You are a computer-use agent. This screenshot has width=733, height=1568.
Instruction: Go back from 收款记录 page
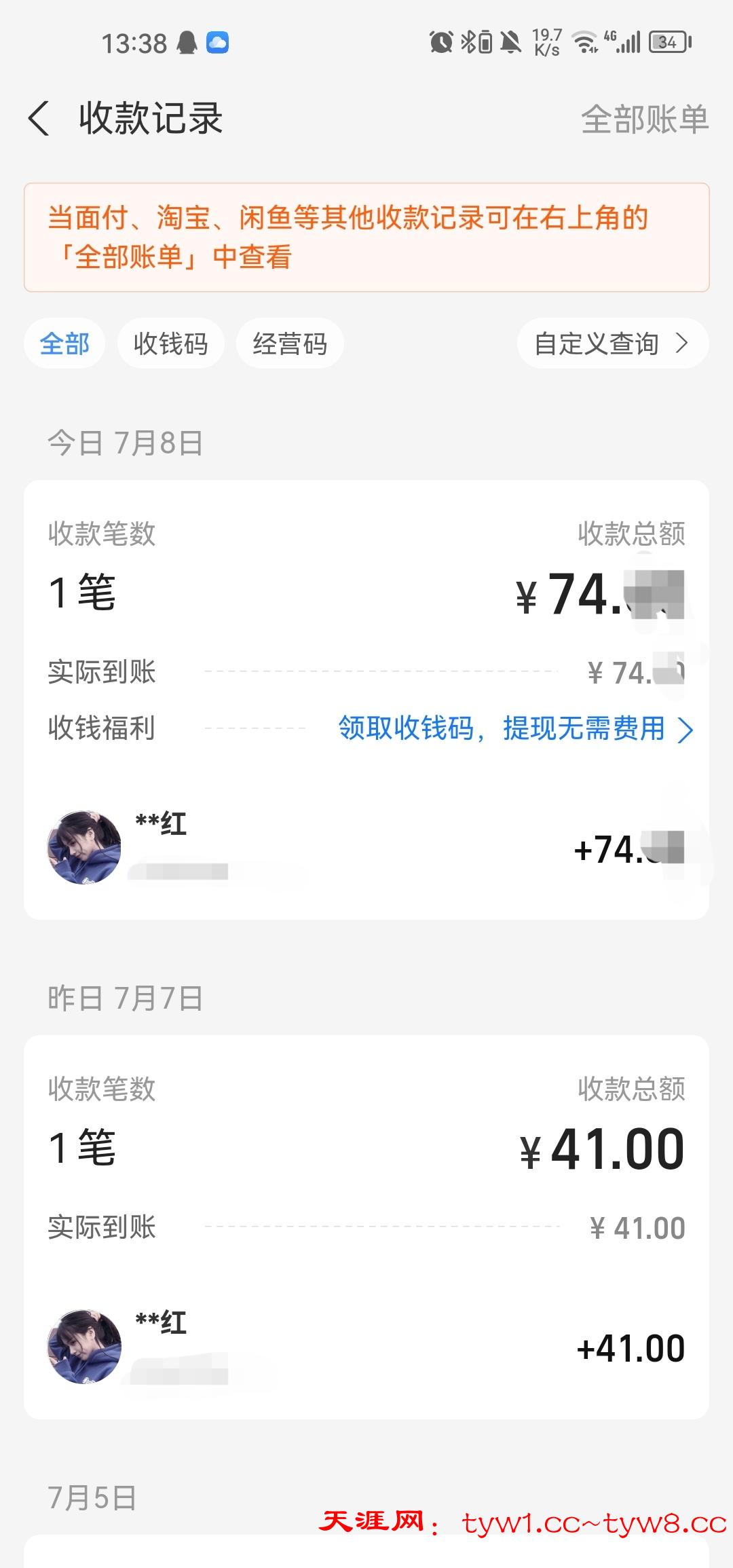(x=39, y=119)
